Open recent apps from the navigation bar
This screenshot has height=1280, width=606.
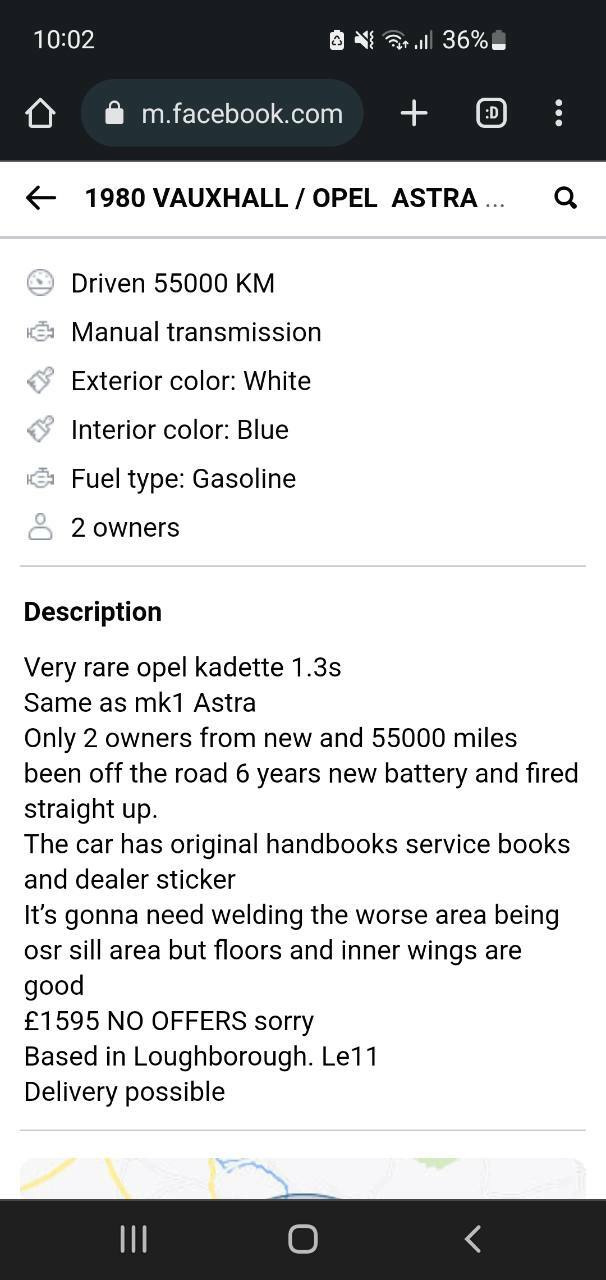coord(133,1239)
